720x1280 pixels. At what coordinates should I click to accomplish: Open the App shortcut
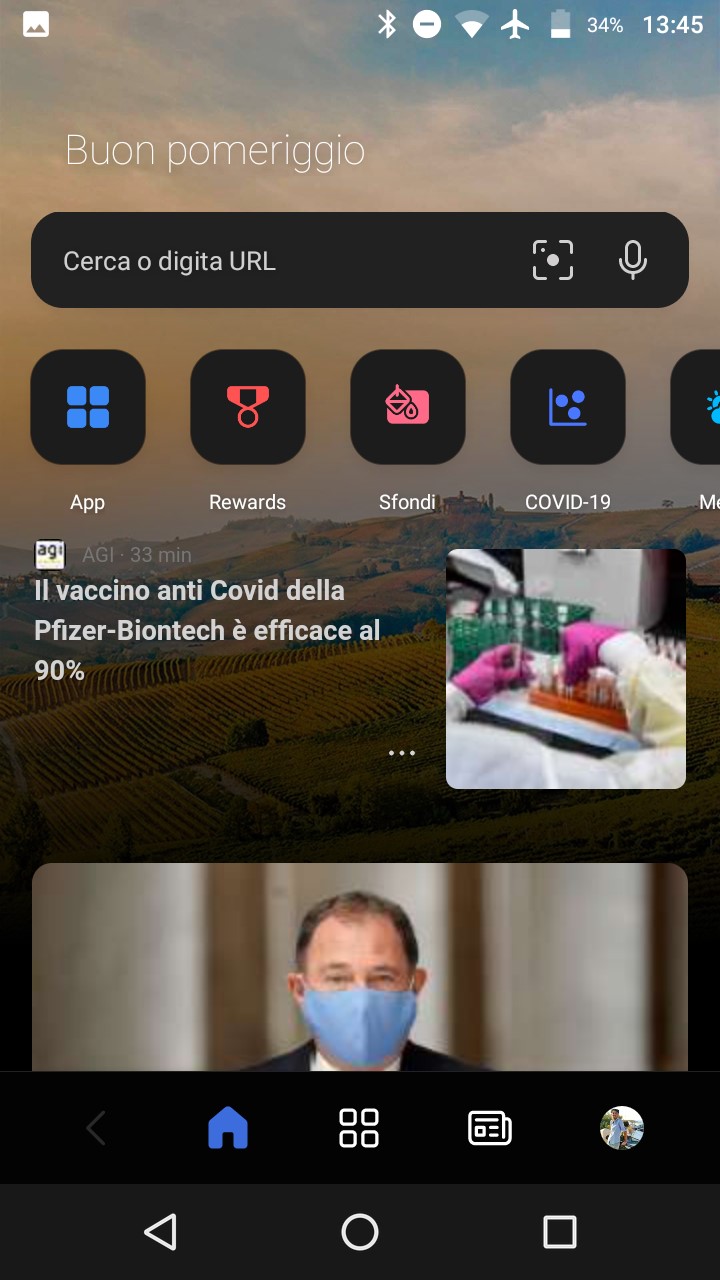[x=88, y=407]
